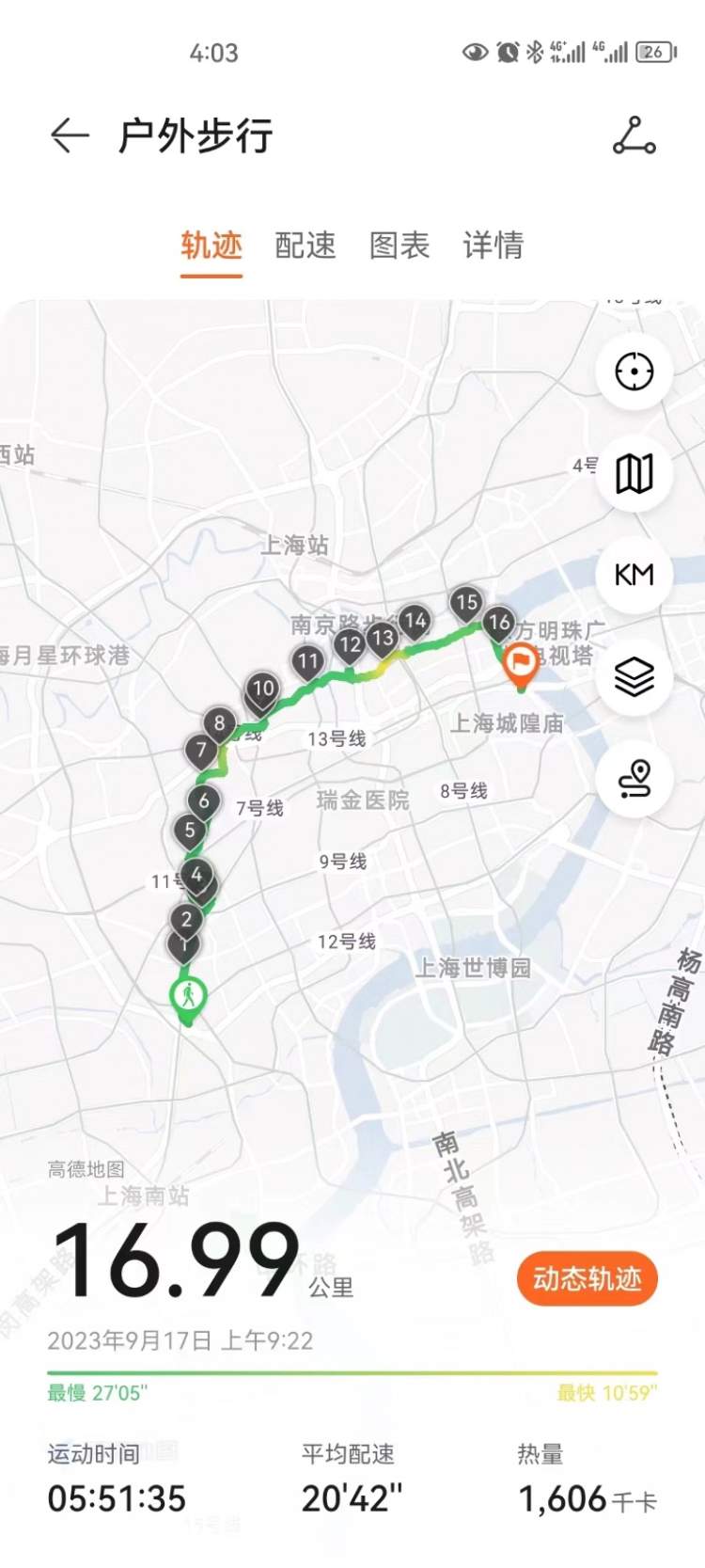Select the 轨迹 tab
705x1568 pixels.
click(211, 245)
